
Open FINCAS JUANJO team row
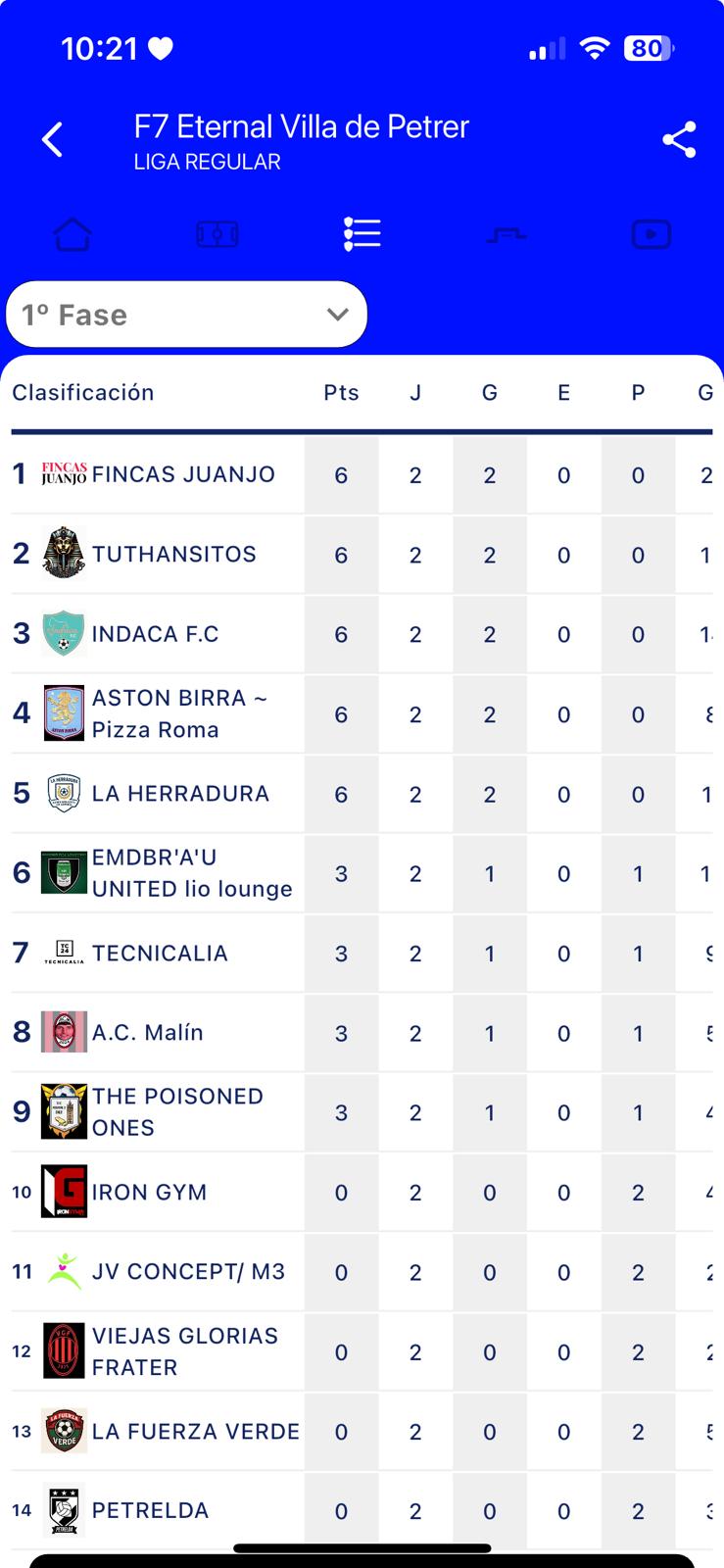[x=183, y=474]
